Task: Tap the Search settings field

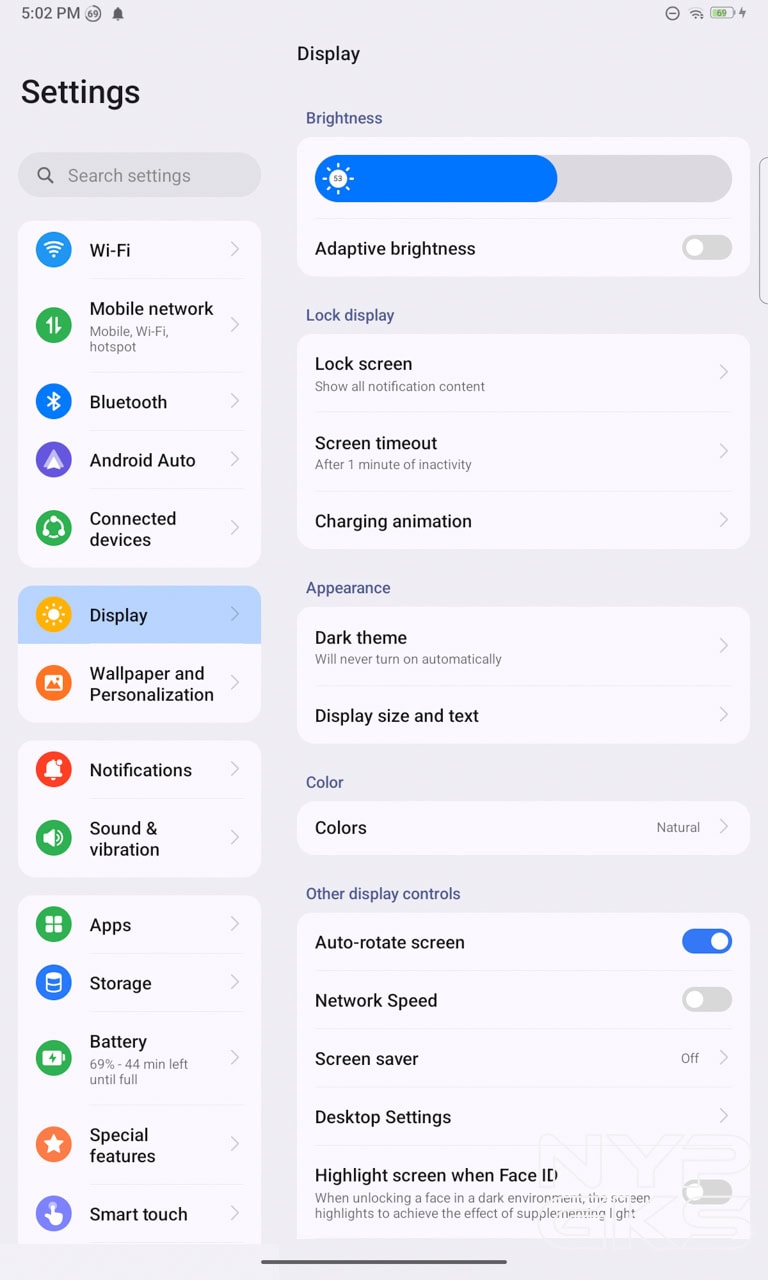Action: [140, 176]
